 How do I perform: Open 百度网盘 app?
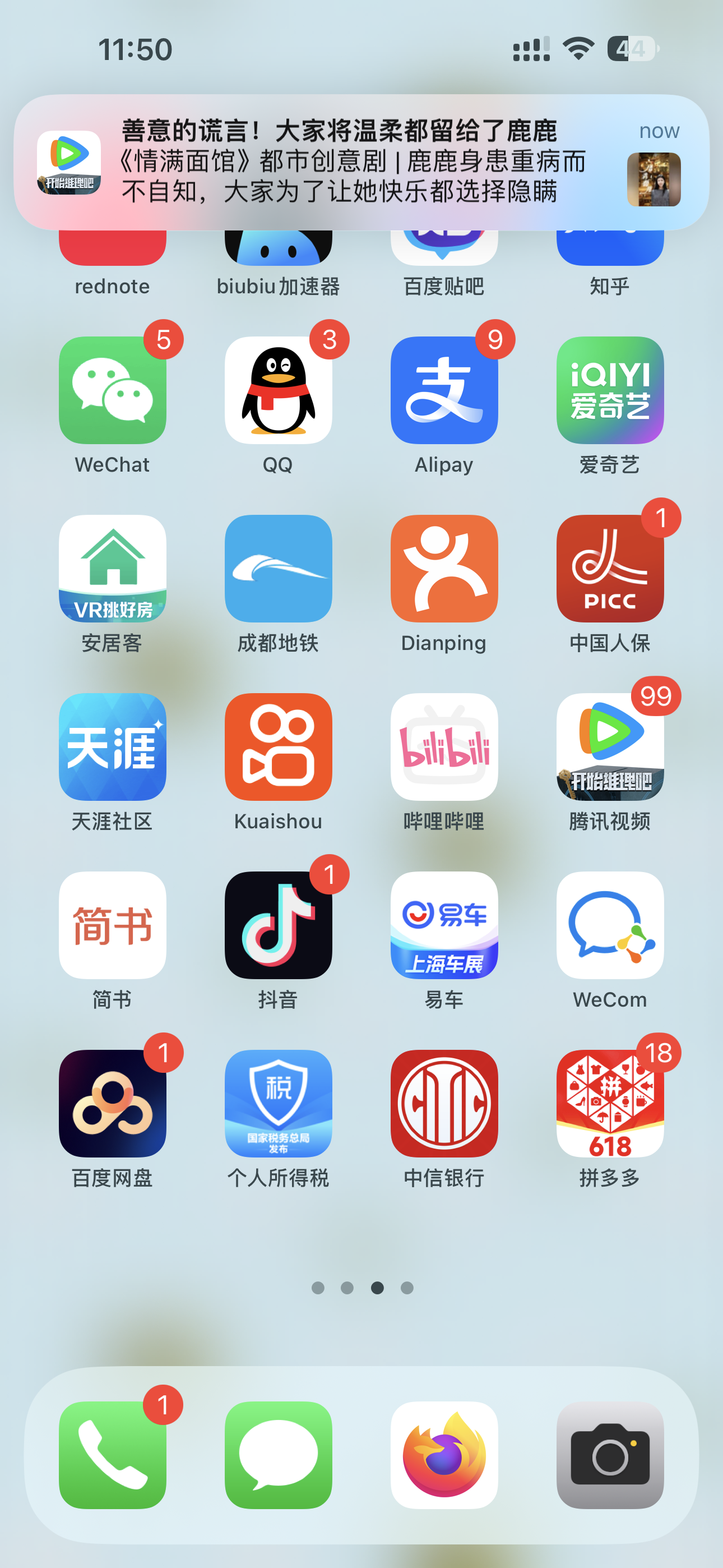[113, 1104]
